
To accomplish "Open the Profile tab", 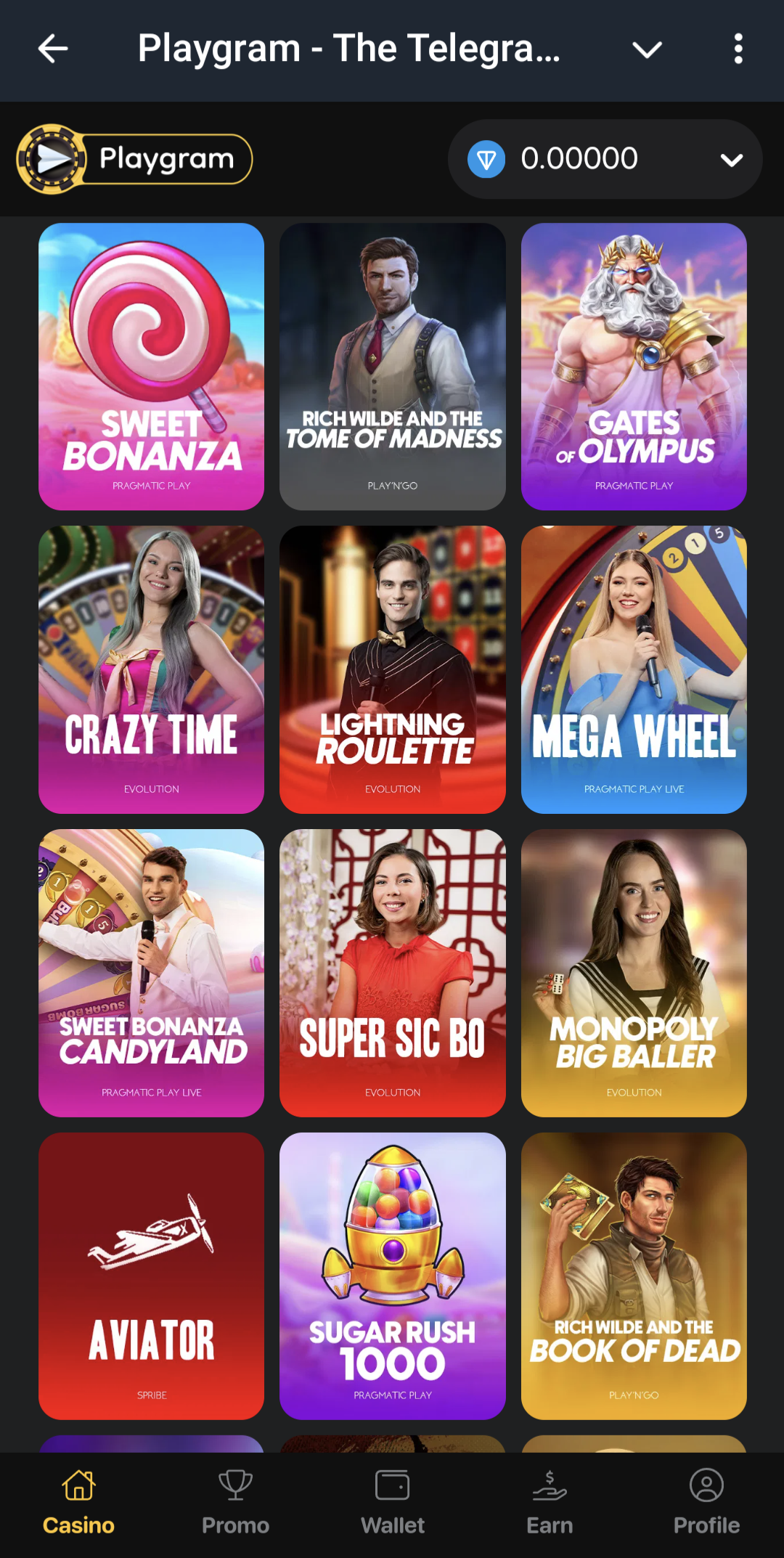I will pos(706,1503).
